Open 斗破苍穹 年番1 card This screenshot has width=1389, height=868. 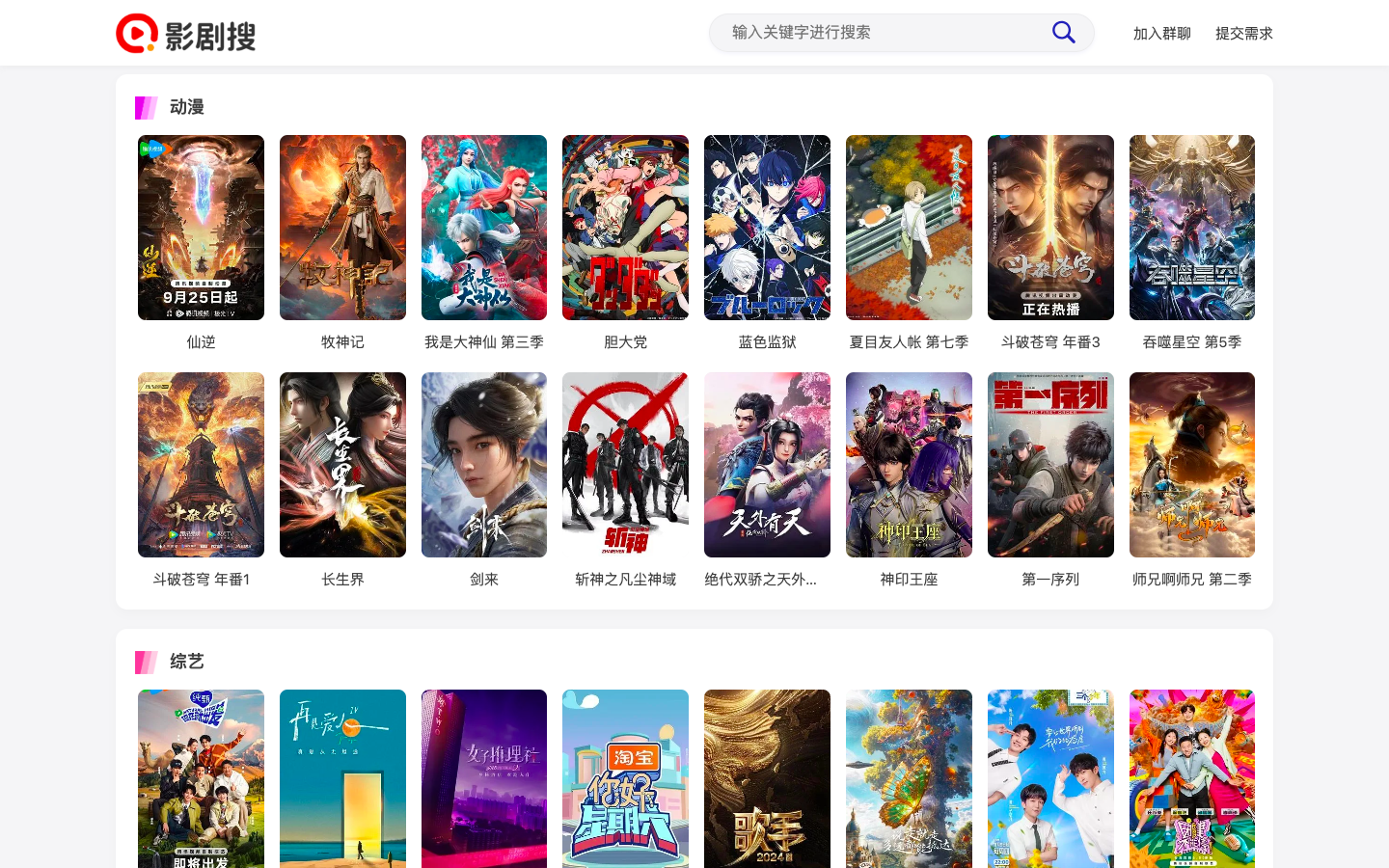(x=201, y=465)
